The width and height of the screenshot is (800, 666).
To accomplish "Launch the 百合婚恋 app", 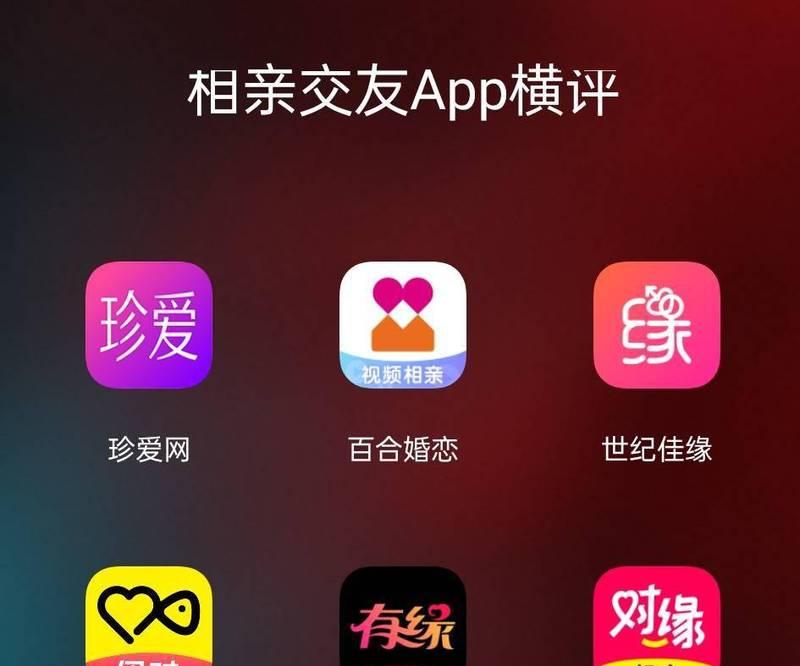I will coord(403,325).
